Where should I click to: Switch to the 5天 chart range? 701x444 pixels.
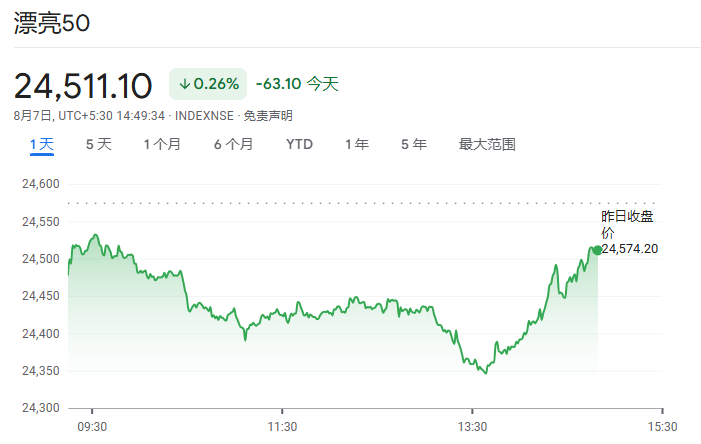click(x=99, y=144)
